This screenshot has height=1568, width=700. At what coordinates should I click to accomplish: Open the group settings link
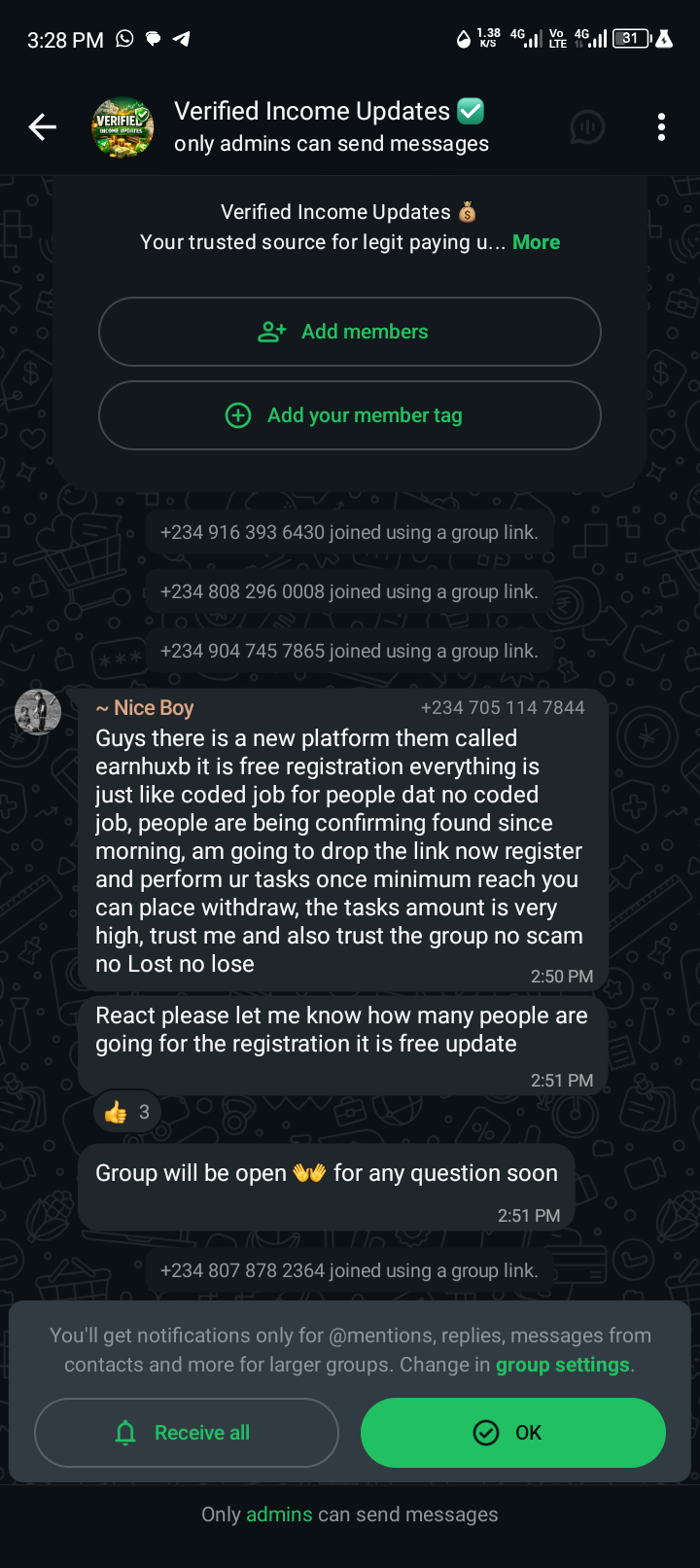click(x=562, y=1365)
